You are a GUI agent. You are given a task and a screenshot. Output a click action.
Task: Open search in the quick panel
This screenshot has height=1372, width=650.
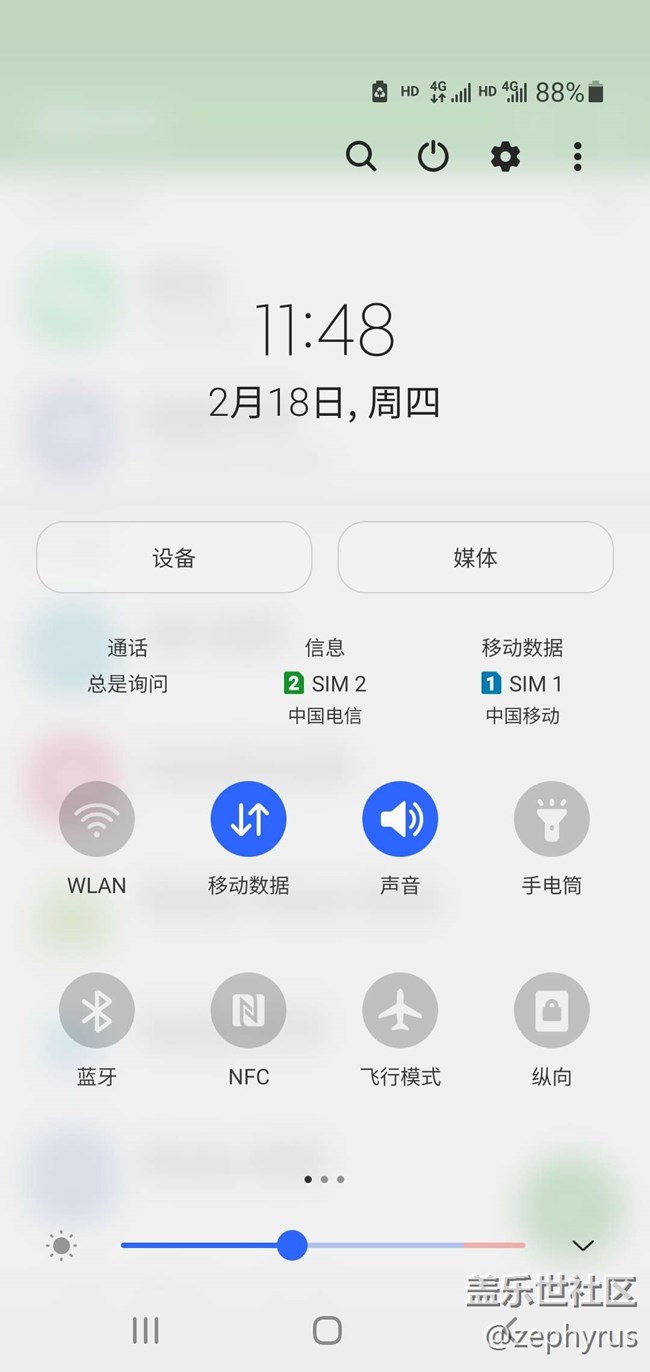tap(360, 156)
